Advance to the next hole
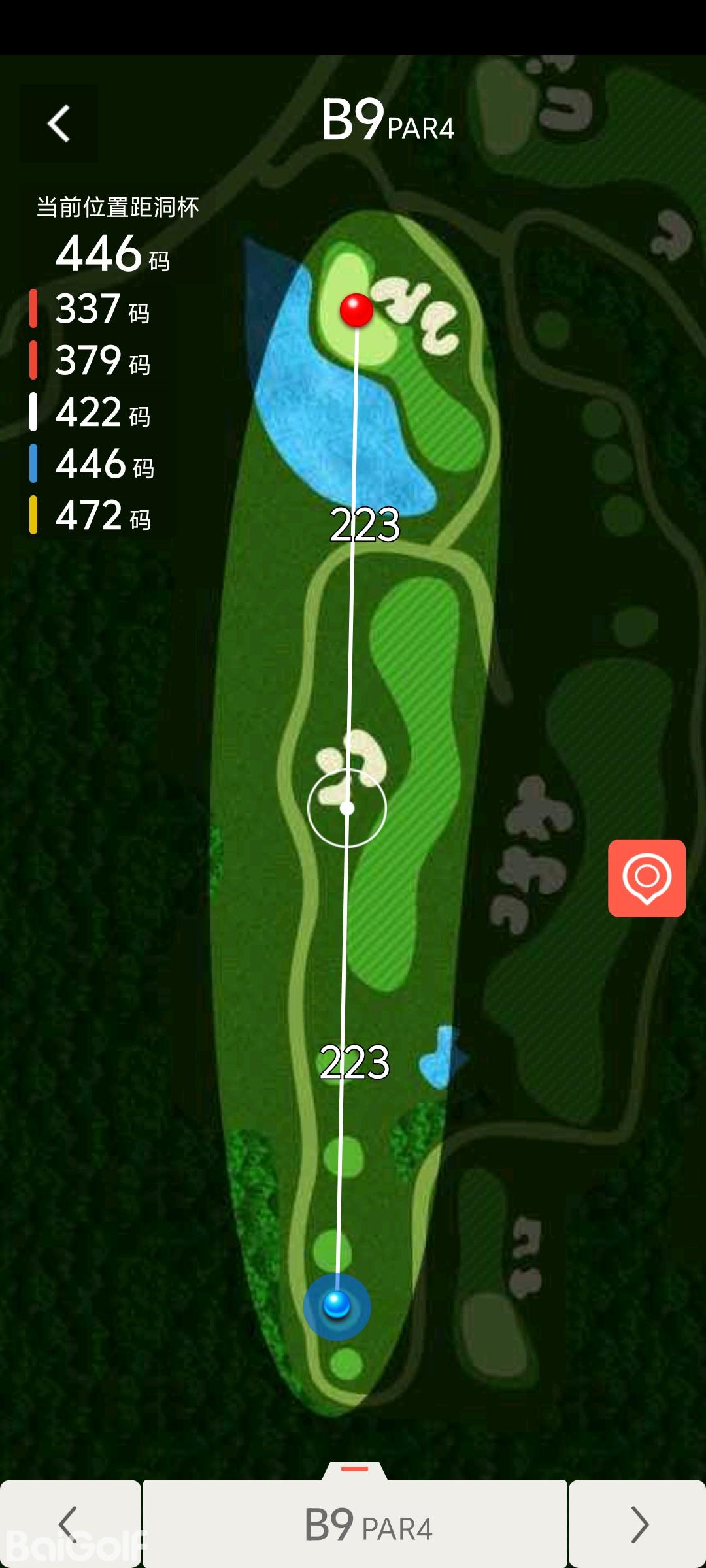Image resolution: width=706 pixels, height=1568 pixels. pos(638,1524)
